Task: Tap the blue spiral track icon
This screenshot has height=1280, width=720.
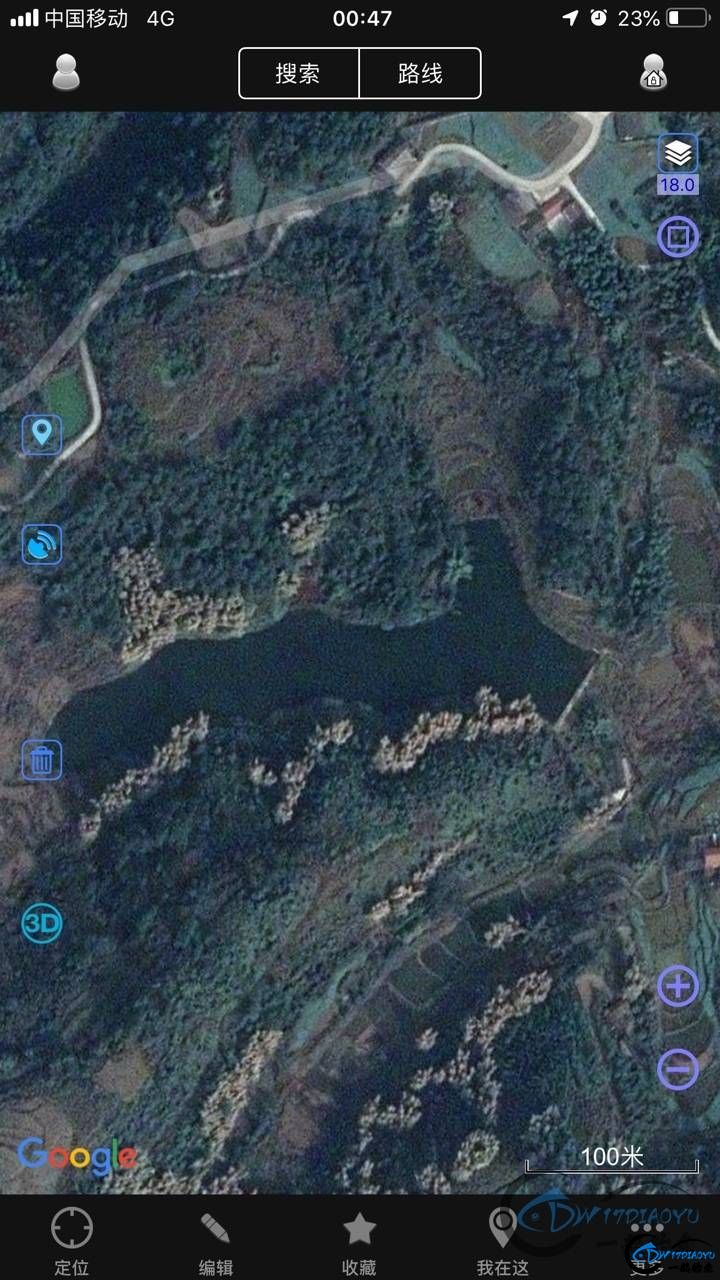Action: 42,545
